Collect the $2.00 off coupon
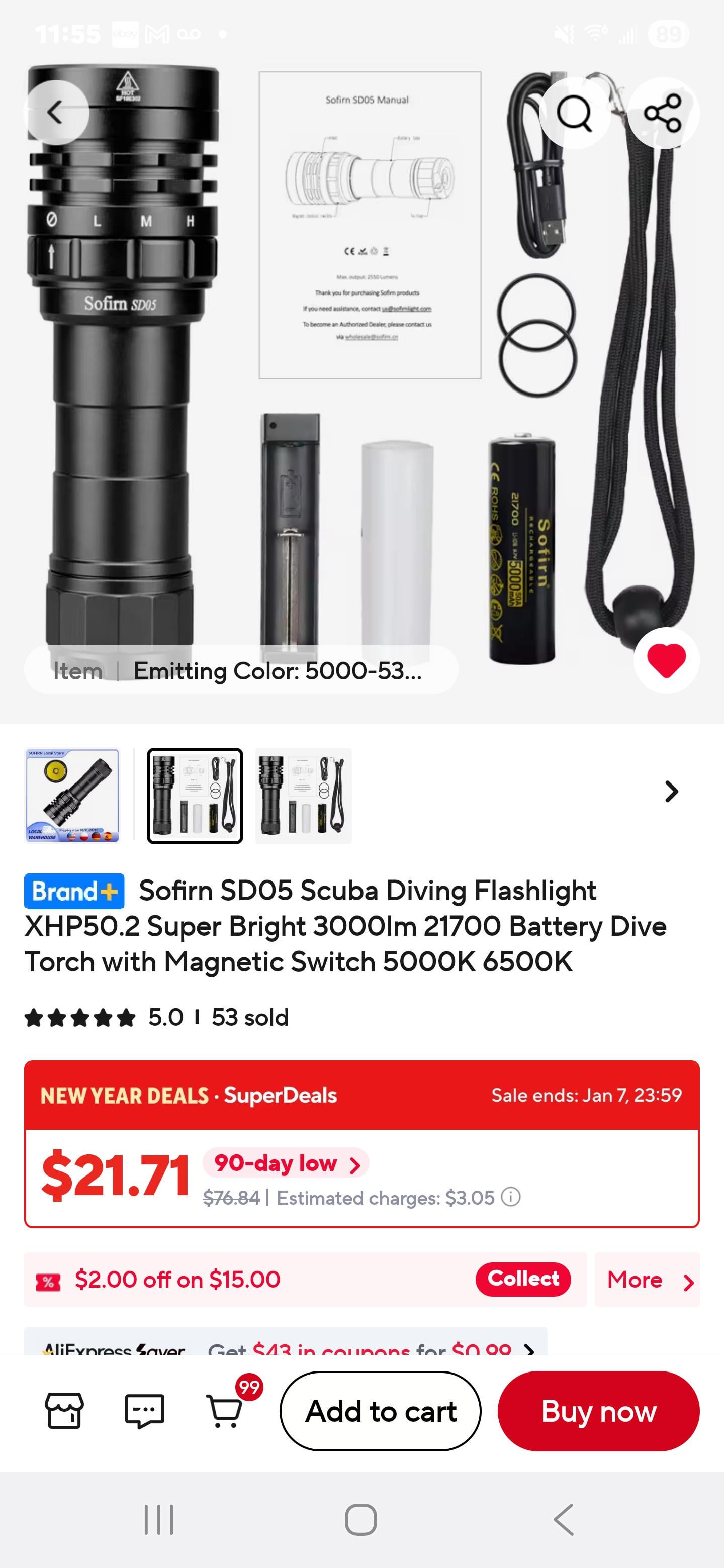724x1568 pixels. (523, 1279)
